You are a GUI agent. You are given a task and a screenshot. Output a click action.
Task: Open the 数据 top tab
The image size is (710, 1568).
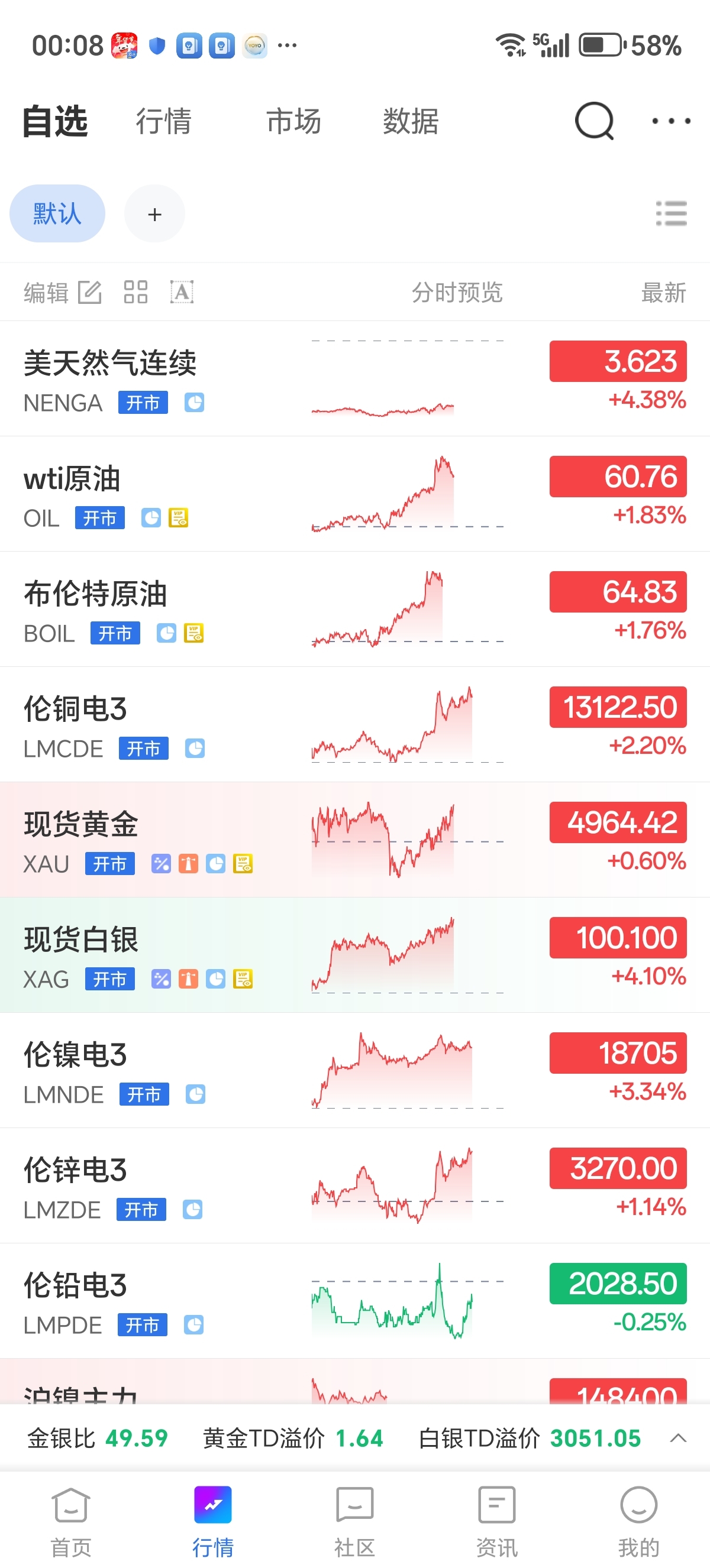(x=411, y=121)
